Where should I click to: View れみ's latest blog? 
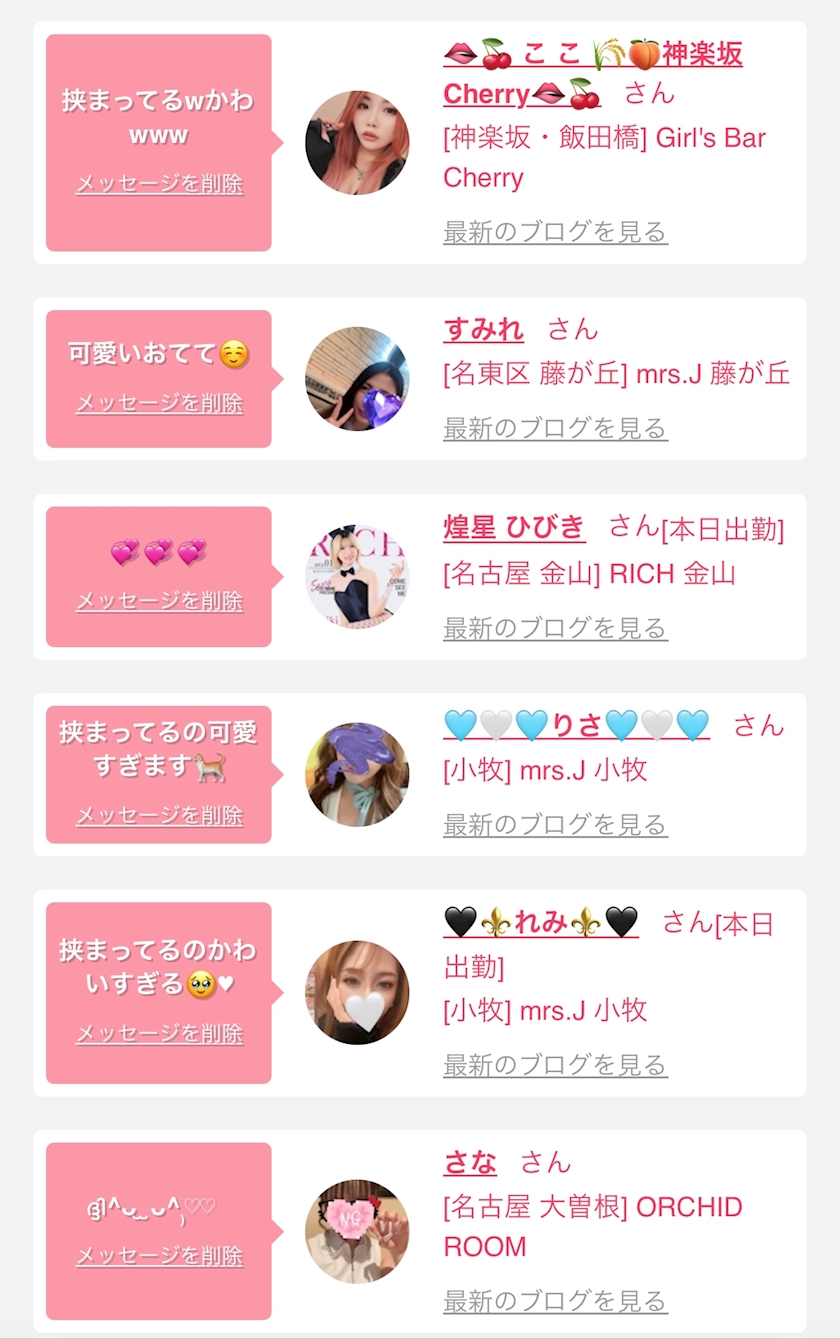(555, 1065)
